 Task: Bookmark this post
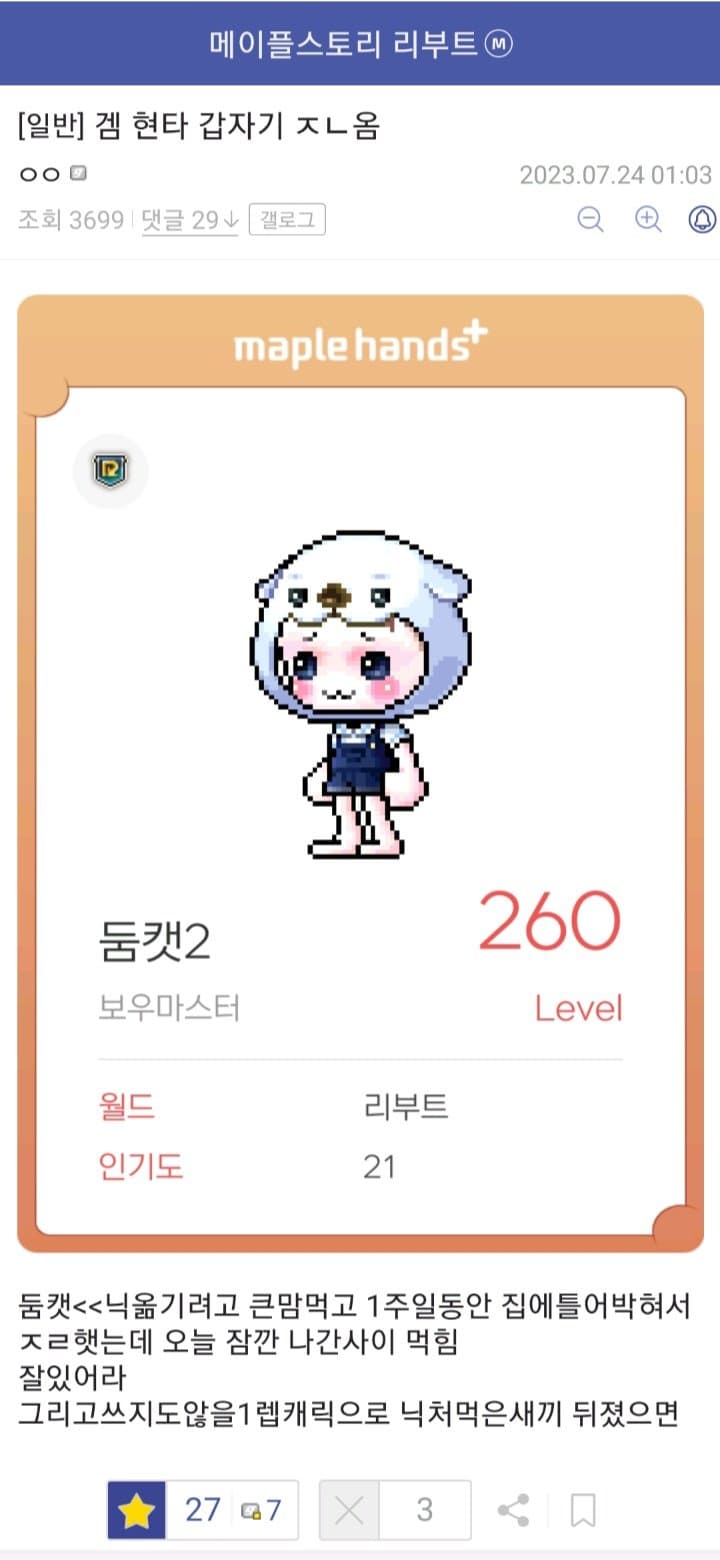(x=583, y=1510)
